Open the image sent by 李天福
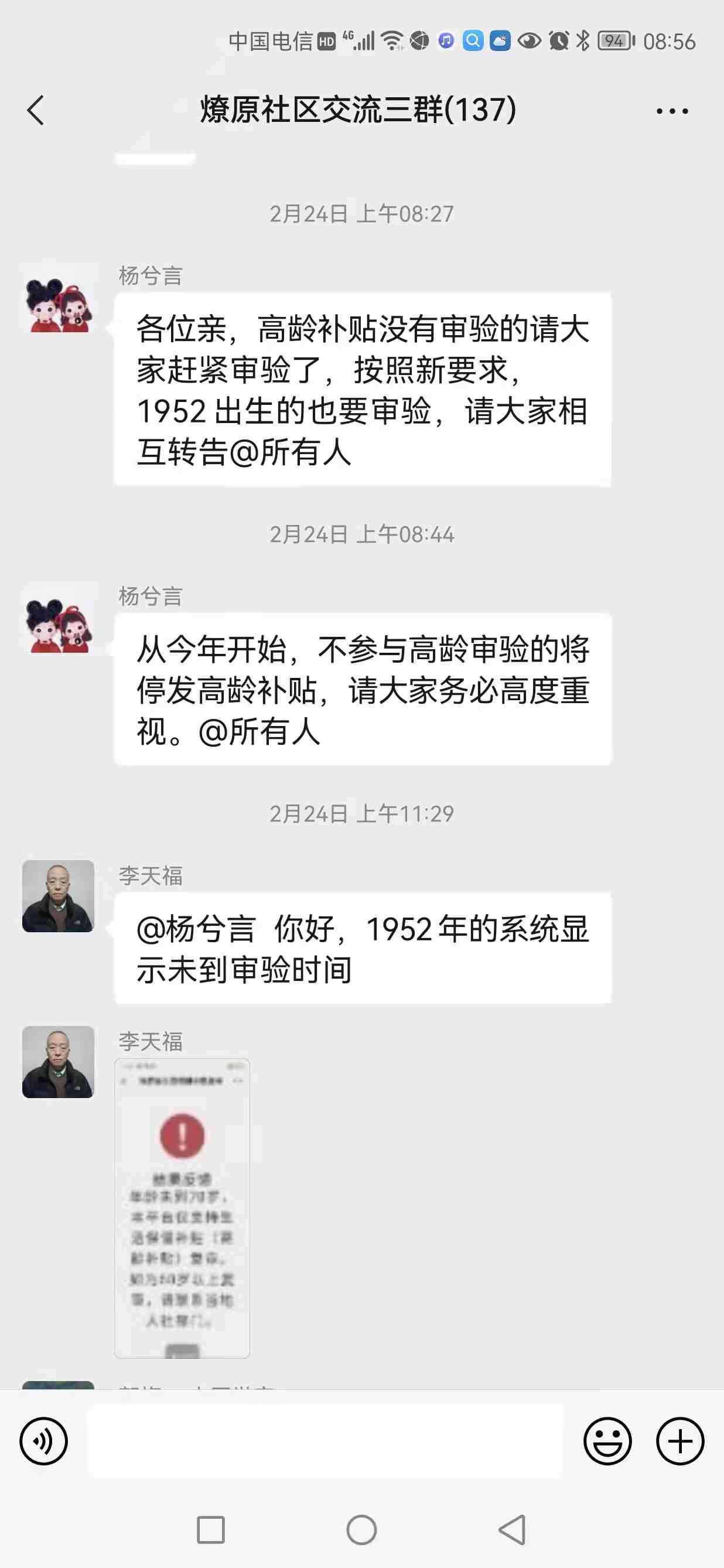Screen dimensions: 724x1568 pyautogui.click(x=182, y=1208)
